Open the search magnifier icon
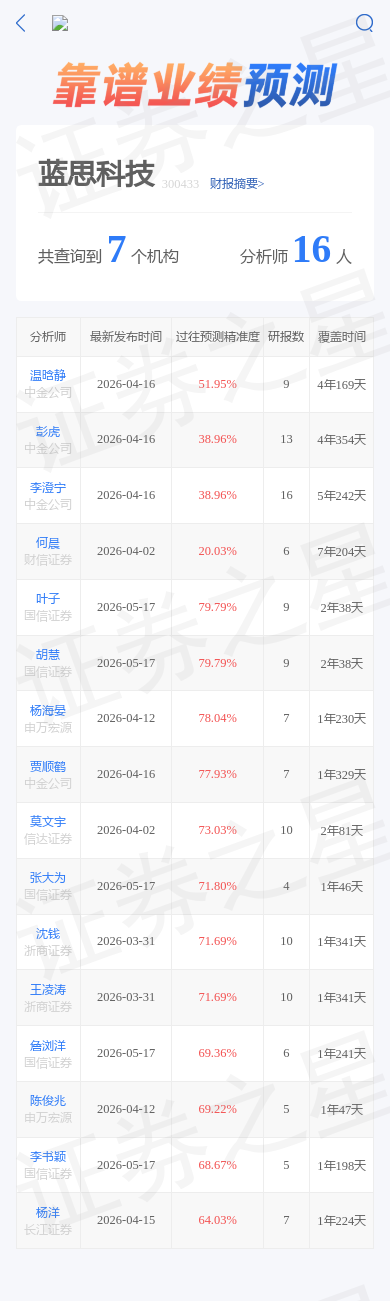 click(x=365, y=23)
